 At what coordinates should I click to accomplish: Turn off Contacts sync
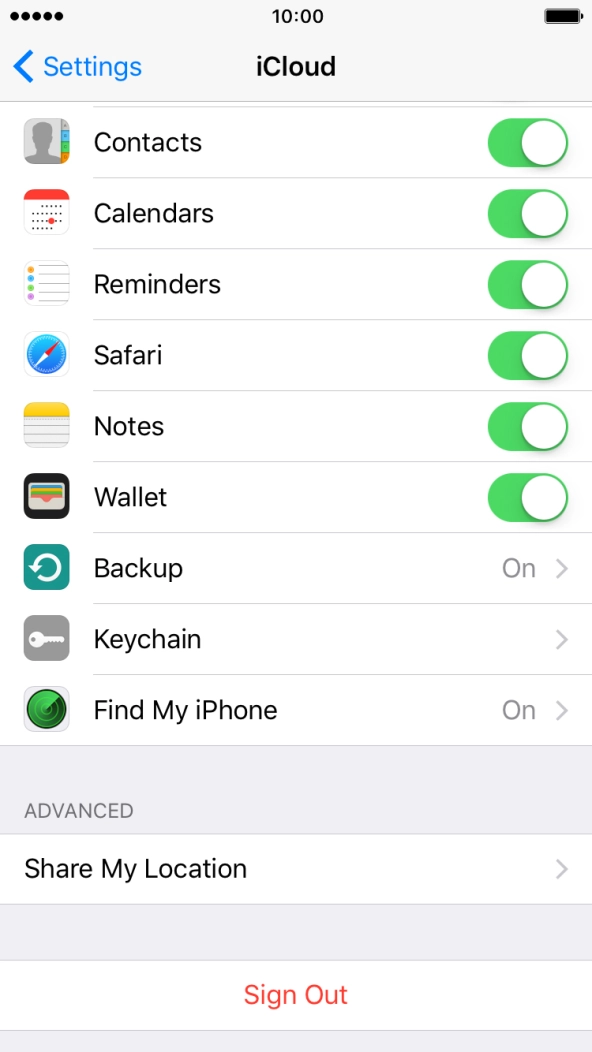[528, 142]
